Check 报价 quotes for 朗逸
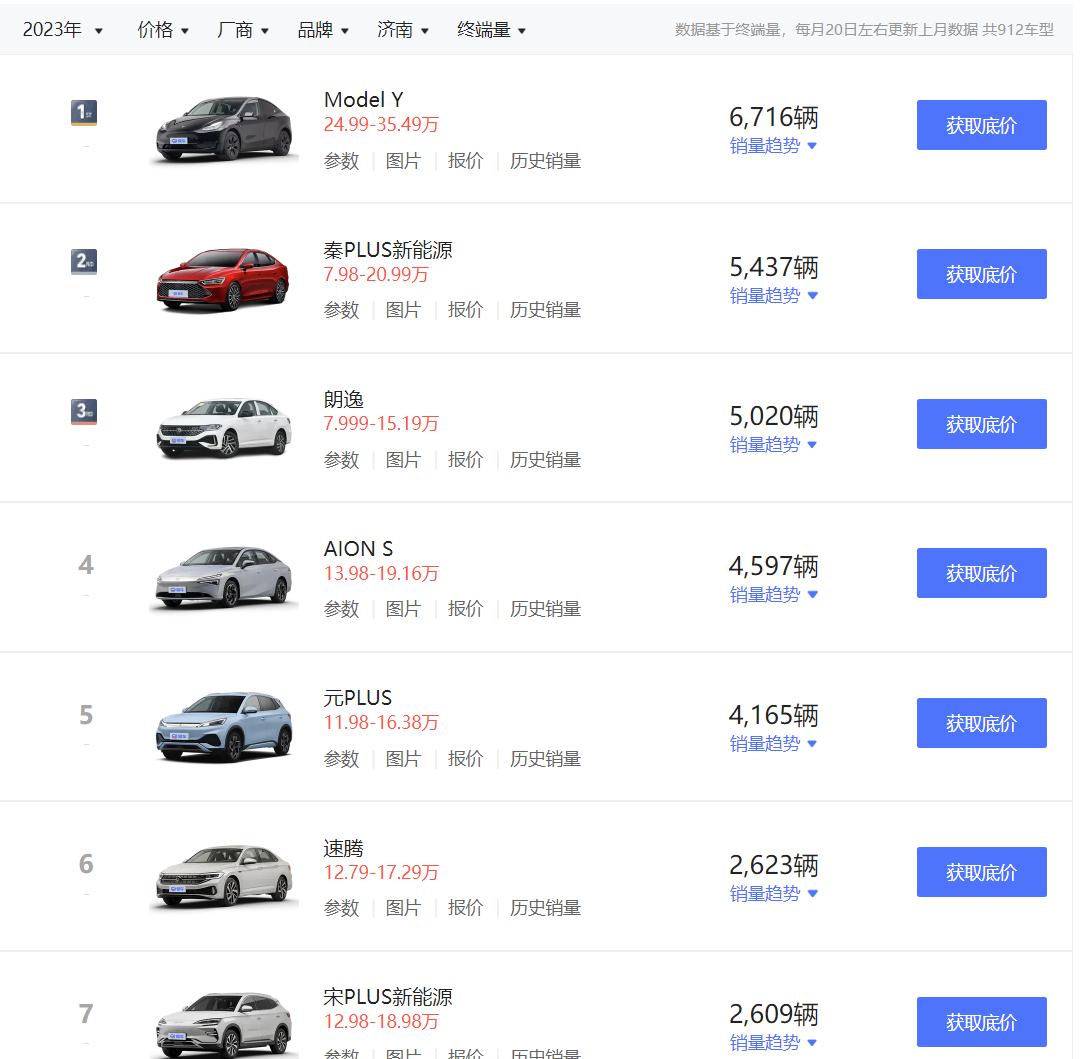The width and height of the screenshot is (1087, 1059). (465, 460)
